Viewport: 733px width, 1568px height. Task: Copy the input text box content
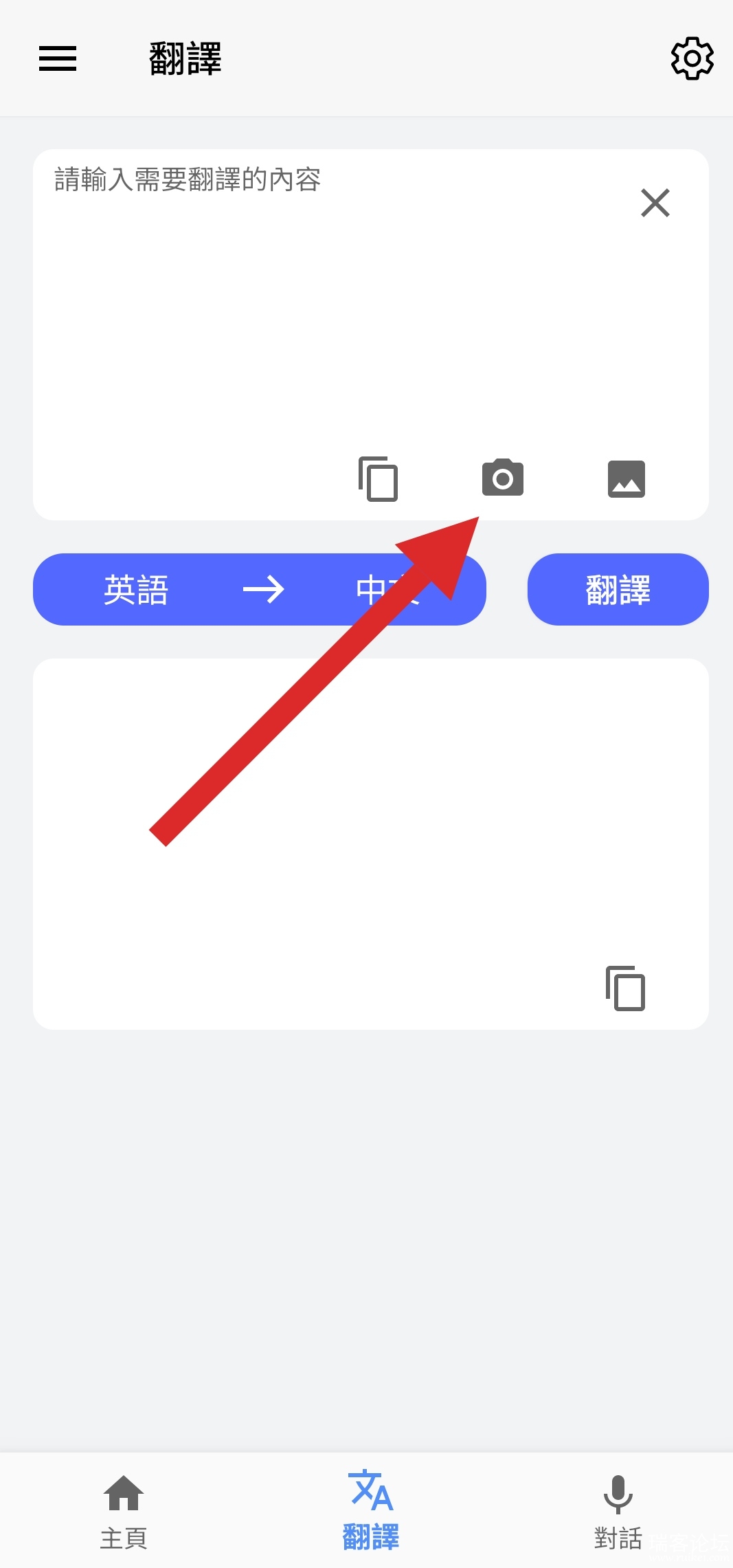point(379,478)
